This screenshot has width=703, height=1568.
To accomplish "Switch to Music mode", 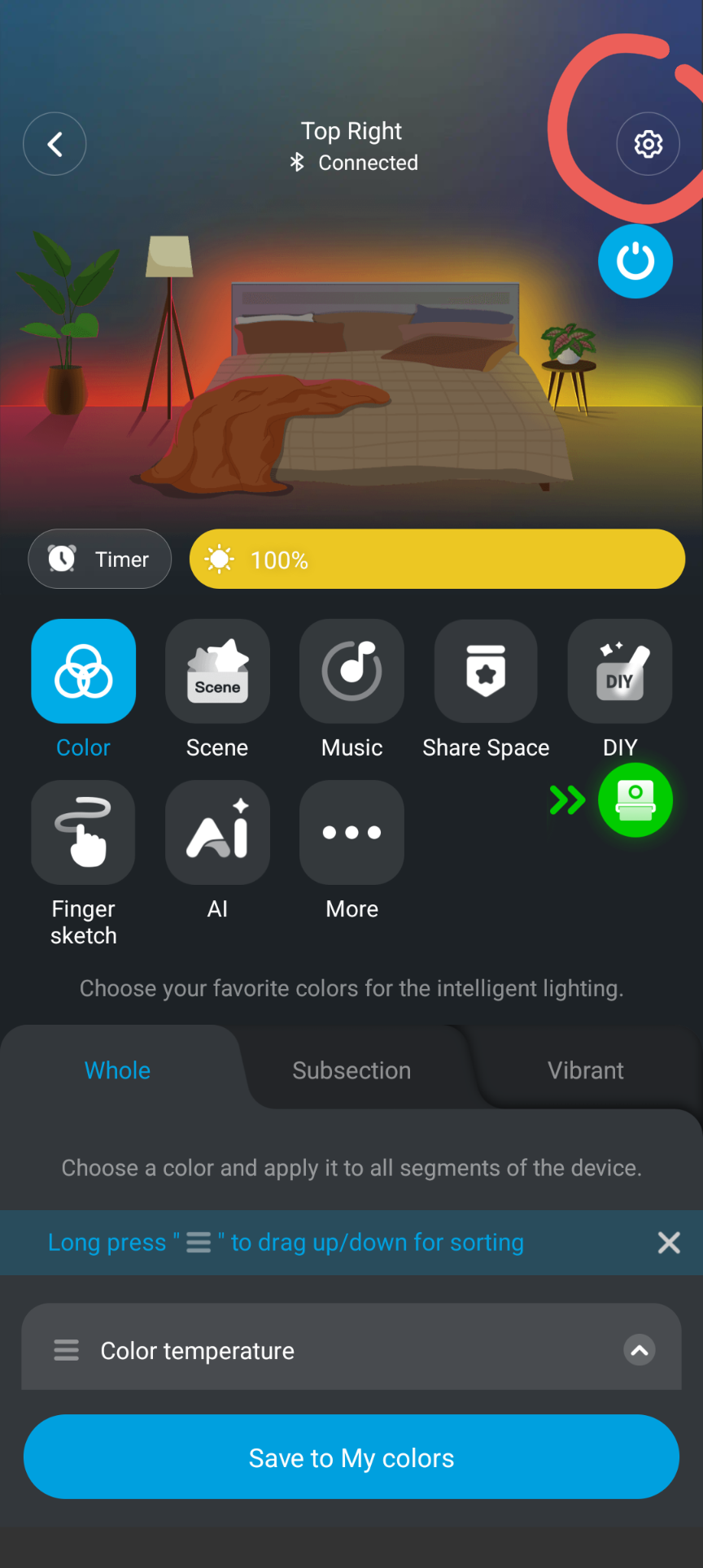I will (351, 671).
